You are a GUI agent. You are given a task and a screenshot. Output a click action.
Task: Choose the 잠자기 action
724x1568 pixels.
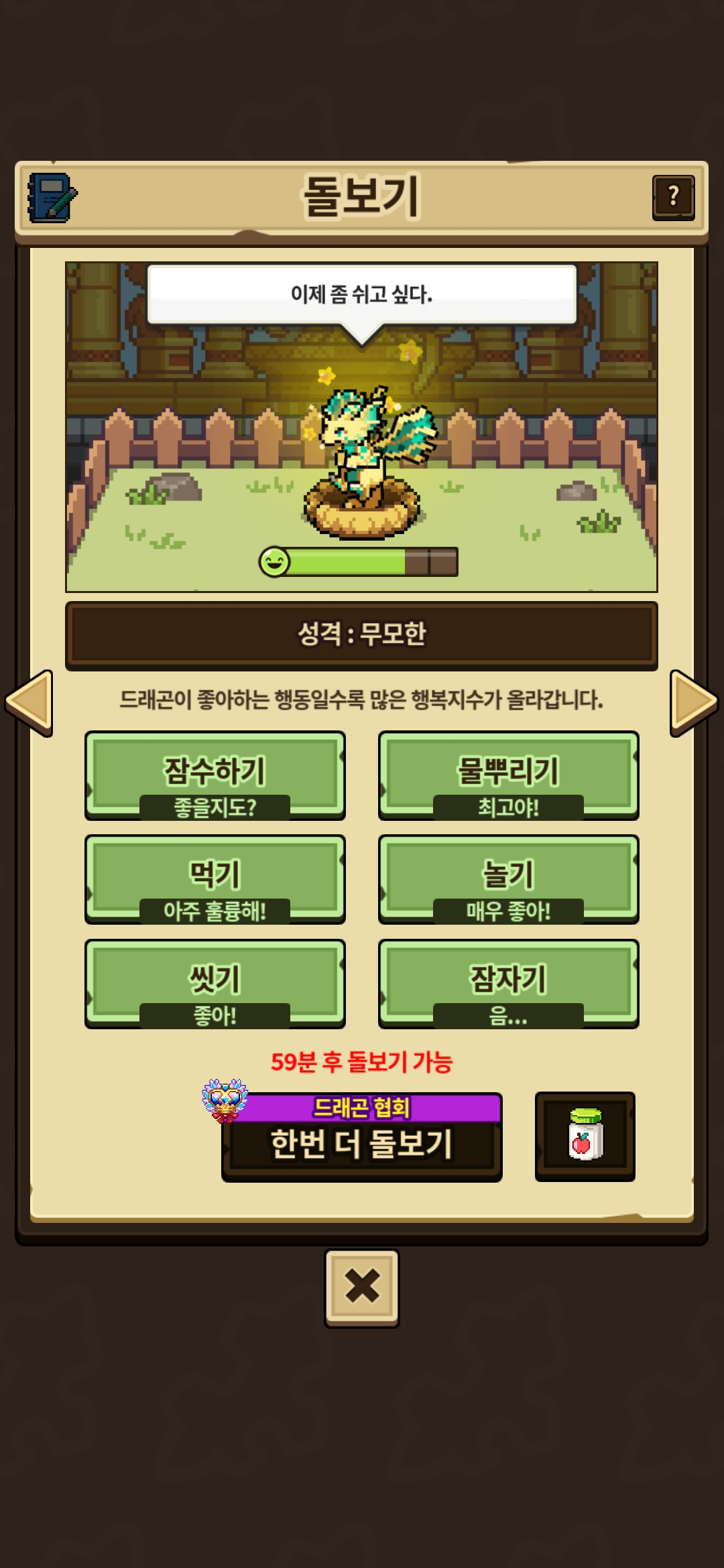click(x=508, y=982)
